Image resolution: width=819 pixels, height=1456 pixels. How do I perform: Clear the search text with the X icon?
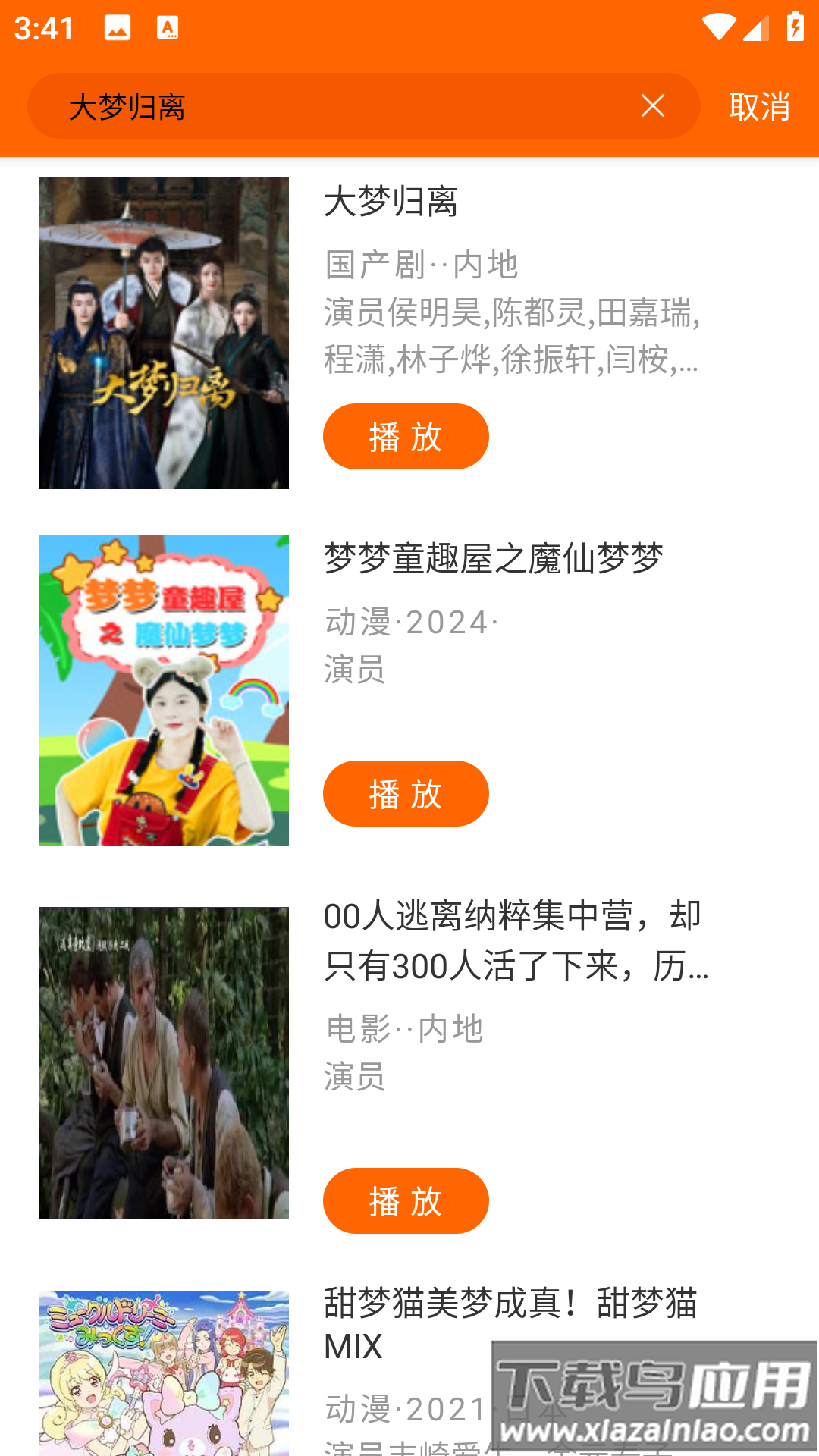click(653, 107)
